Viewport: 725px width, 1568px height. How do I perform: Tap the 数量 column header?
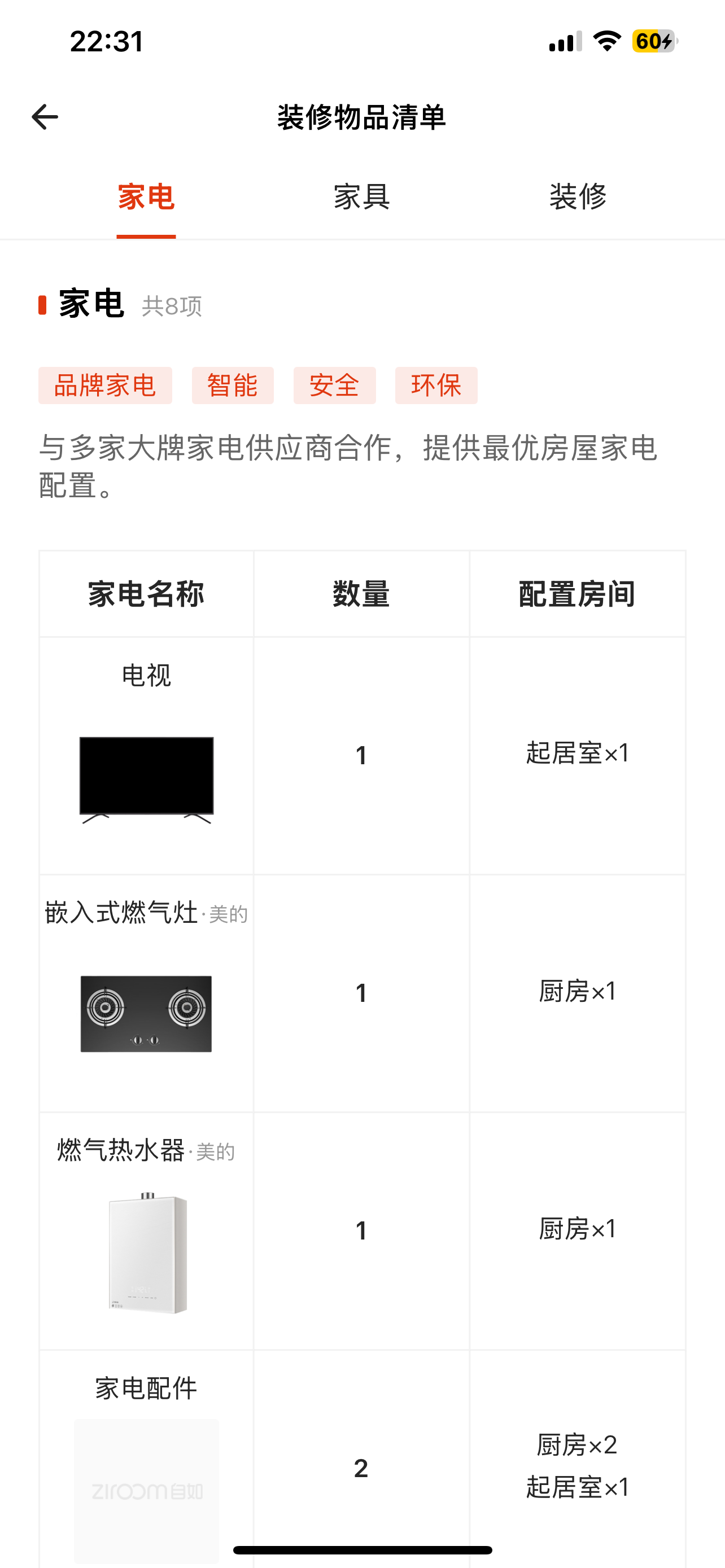[x=360, y=595]
